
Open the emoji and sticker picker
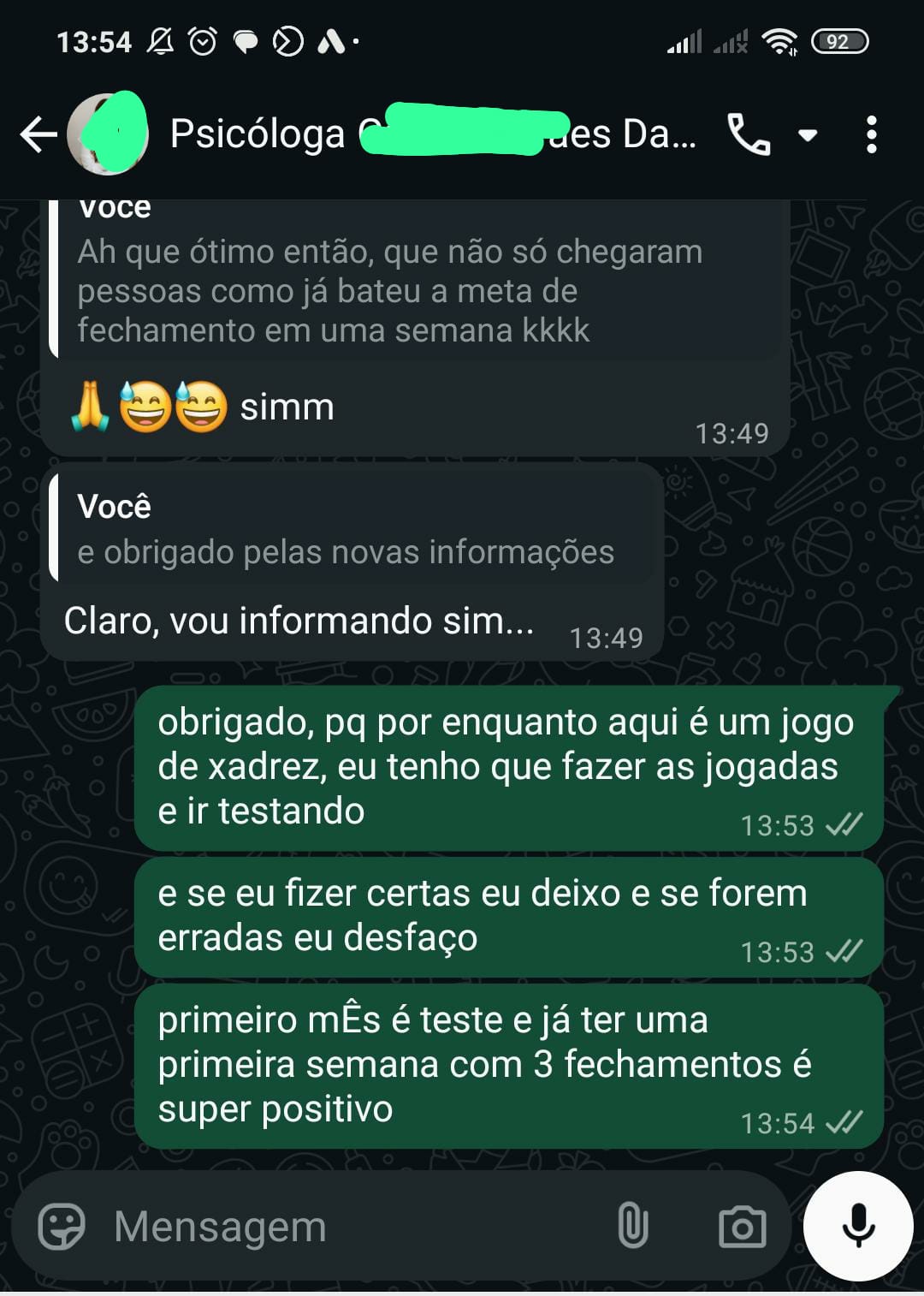point(62,1227)
